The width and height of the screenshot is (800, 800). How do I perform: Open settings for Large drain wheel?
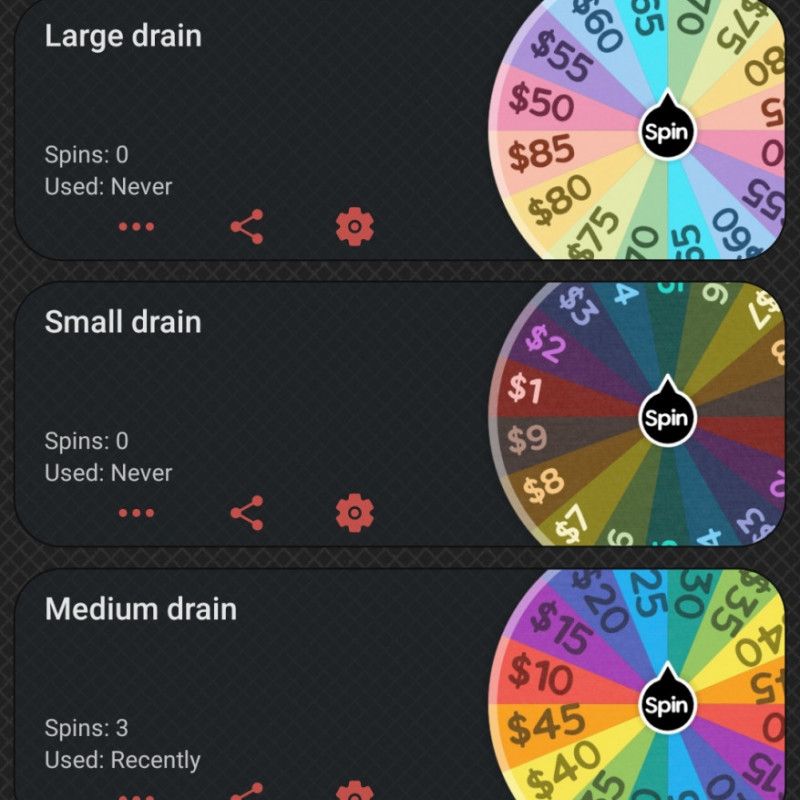tap(354, 227)
